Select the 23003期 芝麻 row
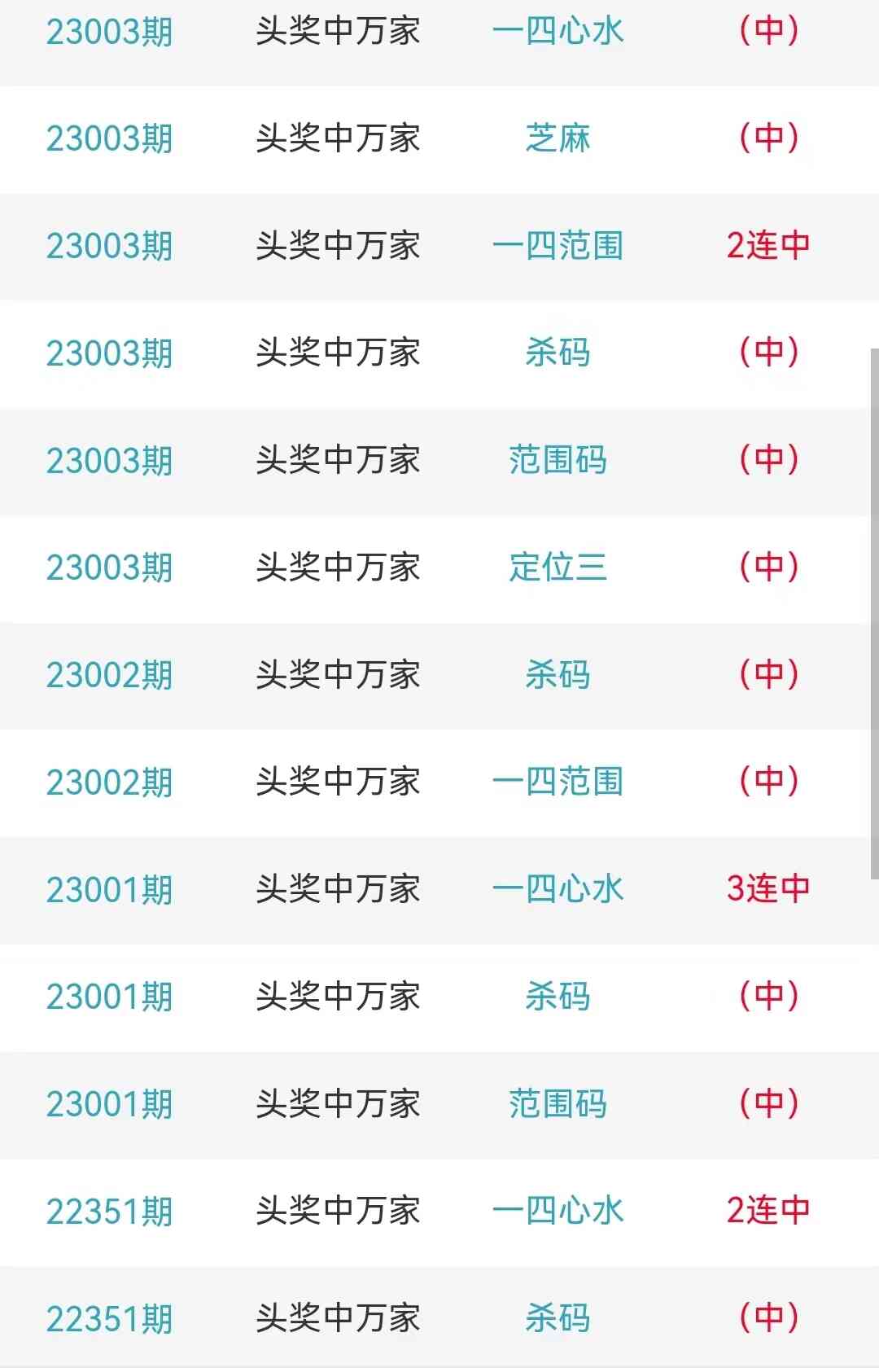The height and width of the screenshot is (1372, 879). coord(558,138)
